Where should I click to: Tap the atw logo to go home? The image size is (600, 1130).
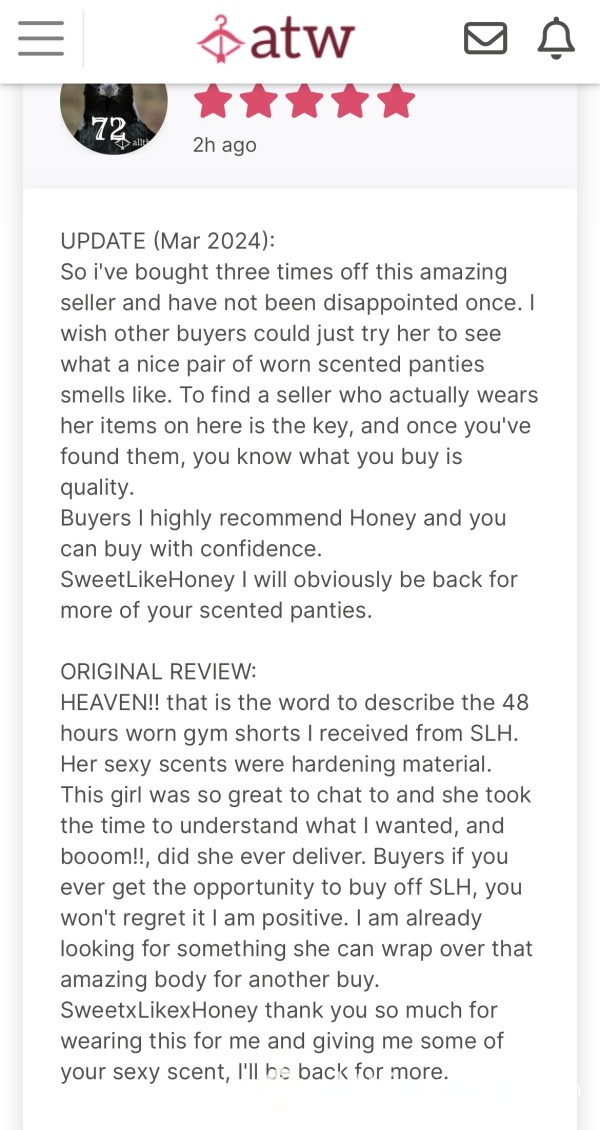pyautogui.click(x=276, y=38)
